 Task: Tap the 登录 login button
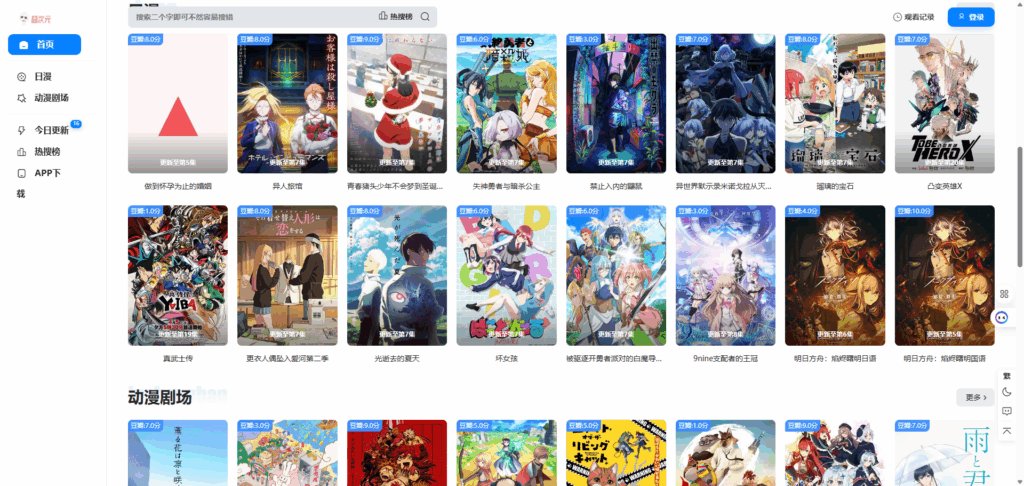970,17
